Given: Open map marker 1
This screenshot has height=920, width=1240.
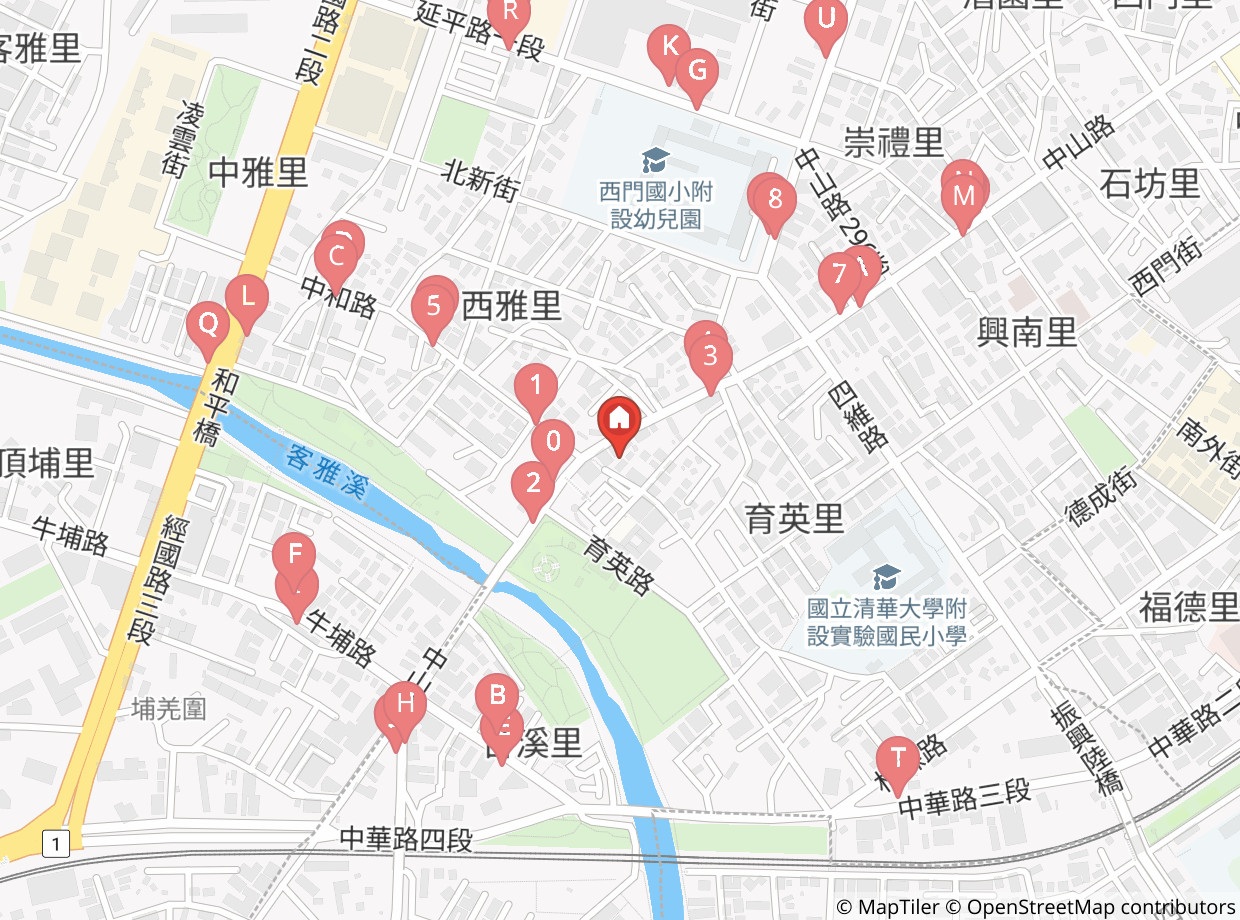Looking at the screenshot, I should 536,386.
